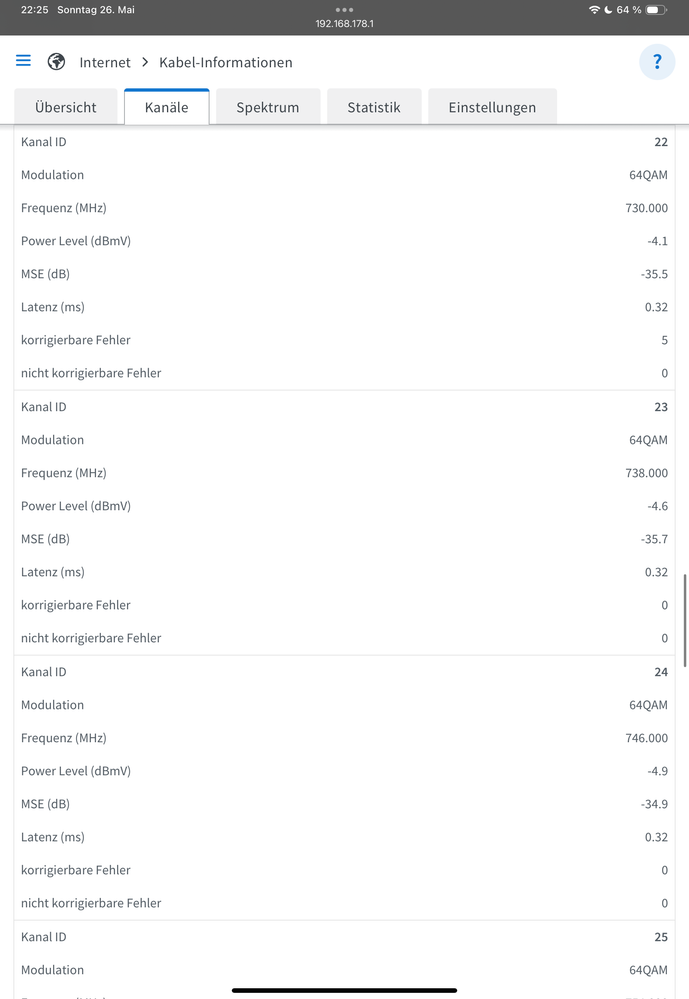Open the help question mark
Viewport: 689px width, 999px height.
pos(657,62)
